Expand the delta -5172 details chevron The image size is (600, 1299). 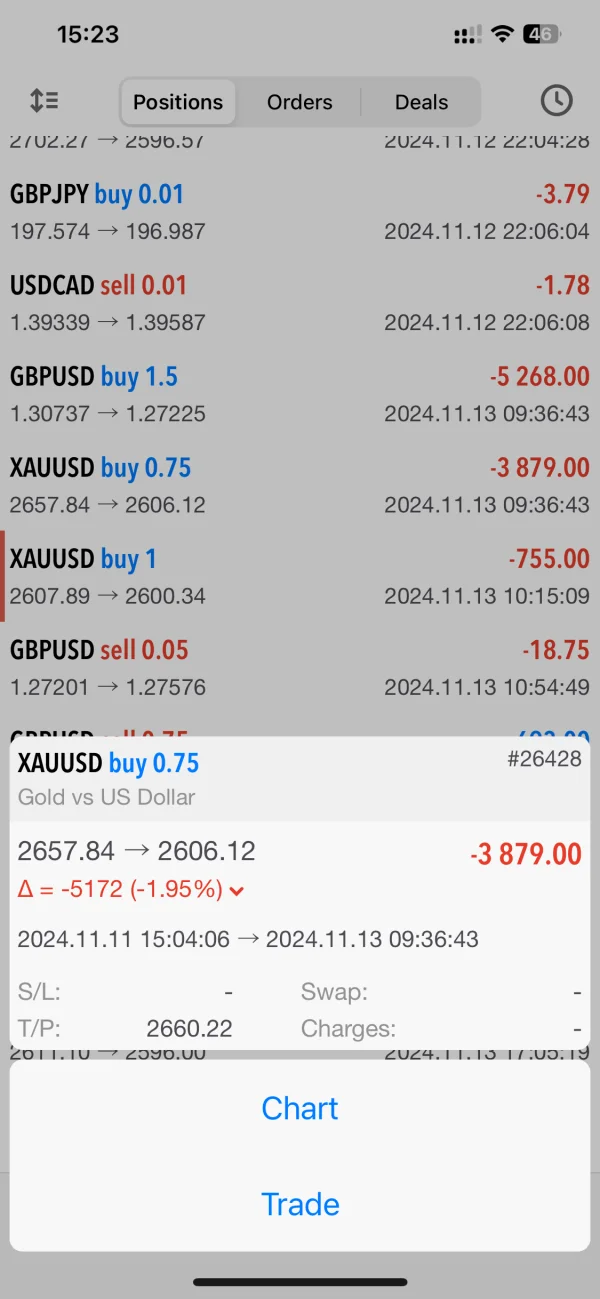pyautogui.click(x=237, y=890)
